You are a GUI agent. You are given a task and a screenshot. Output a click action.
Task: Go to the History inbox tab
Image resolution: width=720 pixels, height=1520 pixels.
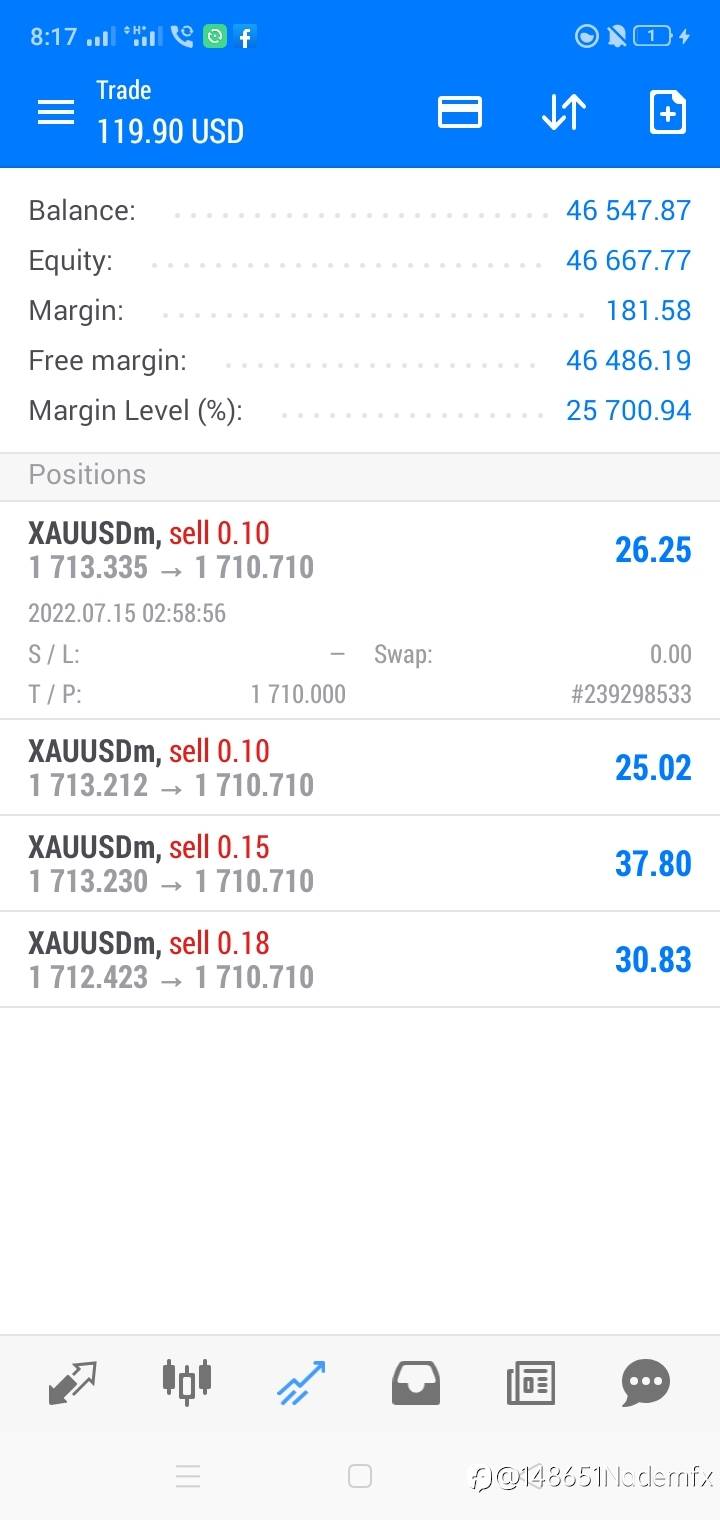(x=416, y=1383)
